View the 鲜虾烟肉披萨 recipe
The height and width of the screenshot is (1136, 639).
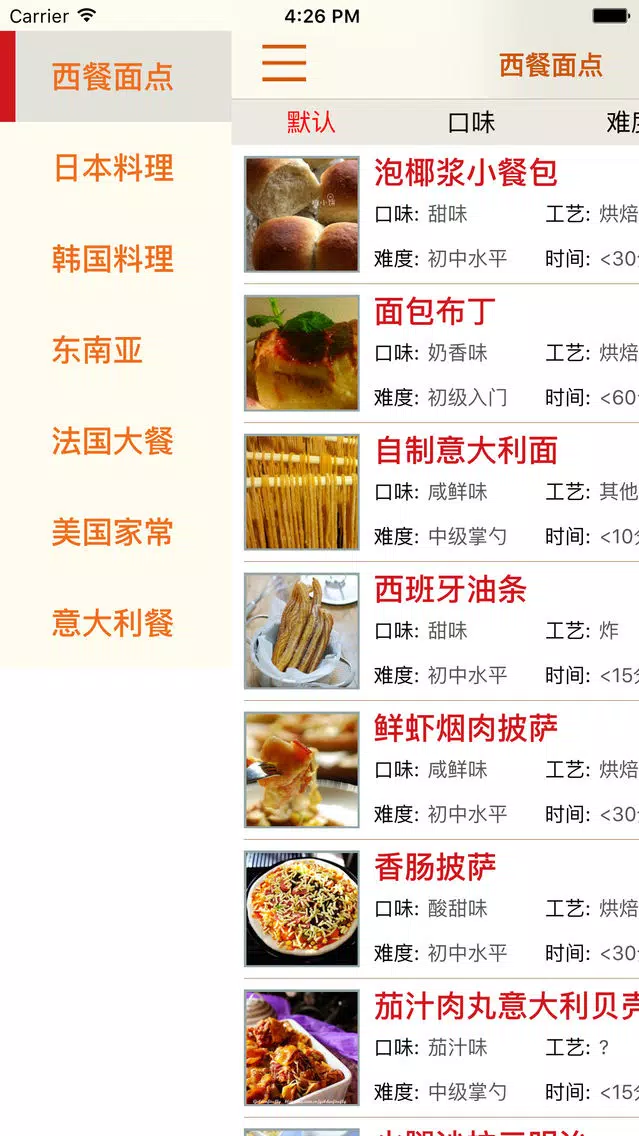pyautogui.click(x=441, y=771)
